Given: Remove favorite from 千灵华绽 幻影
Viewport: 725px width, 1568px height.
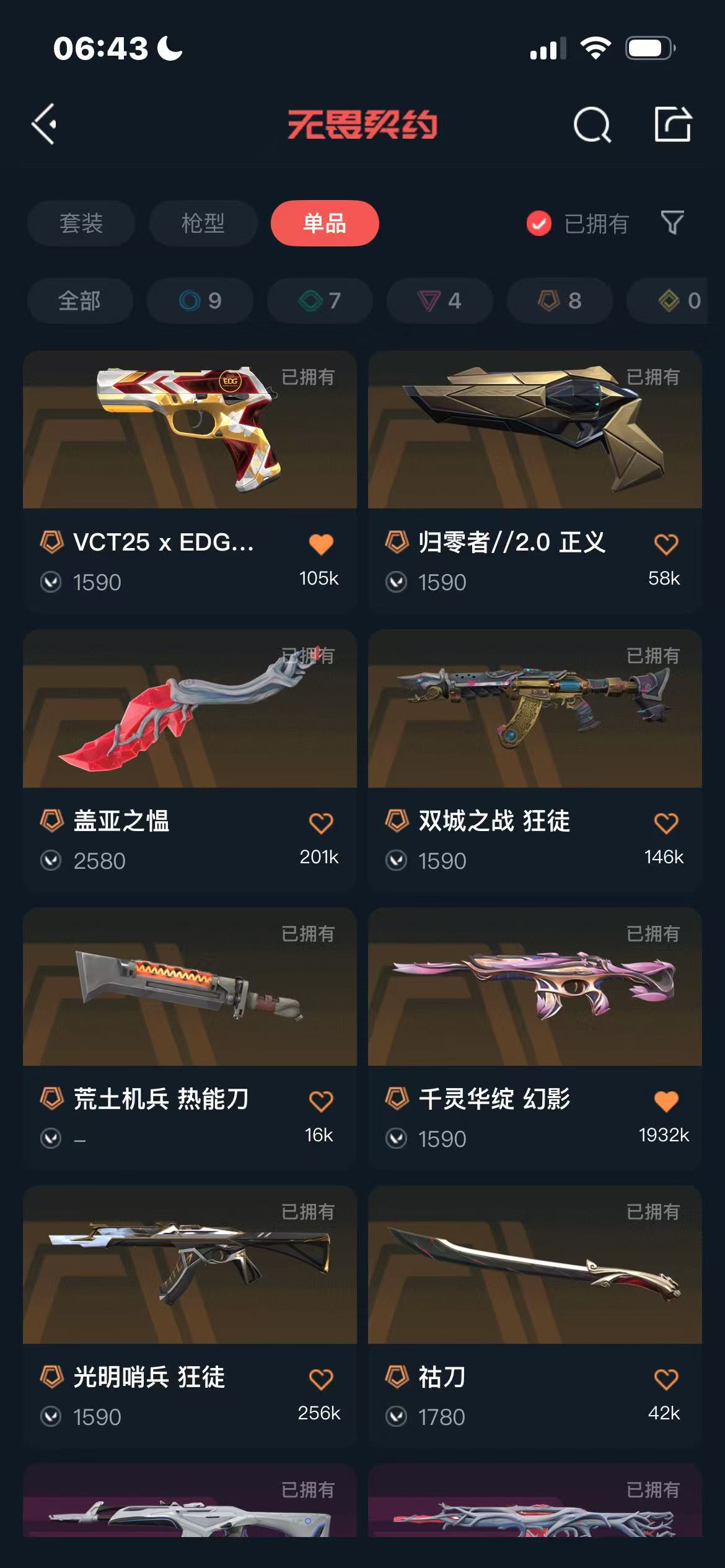Looking at the screenshot, I should (x=666, y=1101).
